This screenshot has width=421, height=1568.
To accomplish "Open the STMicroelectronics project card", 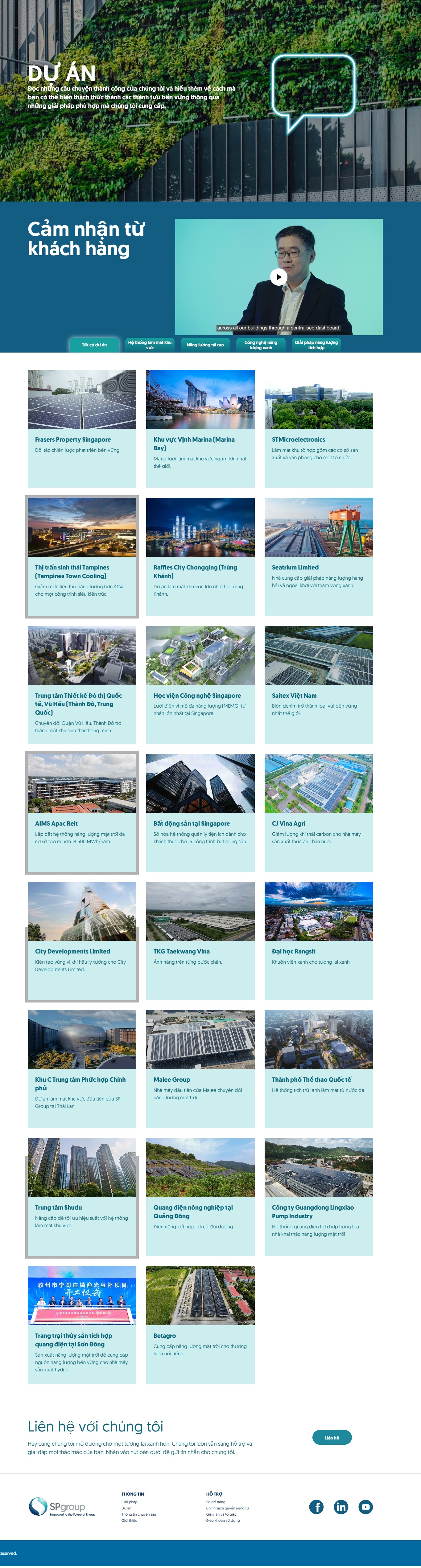I will 318,427.
